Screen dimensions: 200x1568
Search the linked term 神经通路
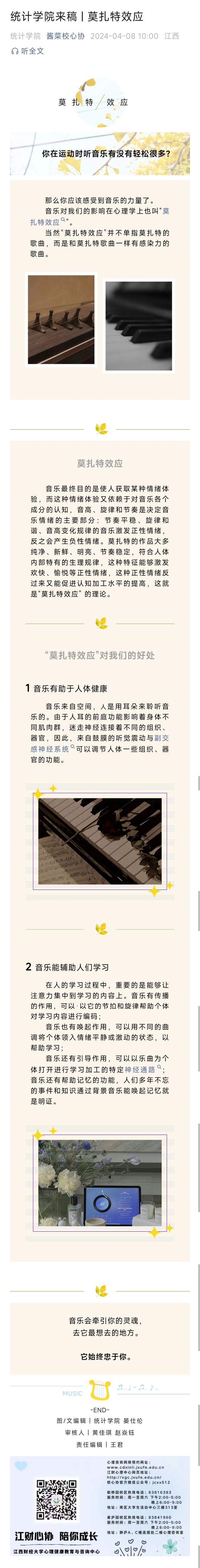[x=141, y=1069]
